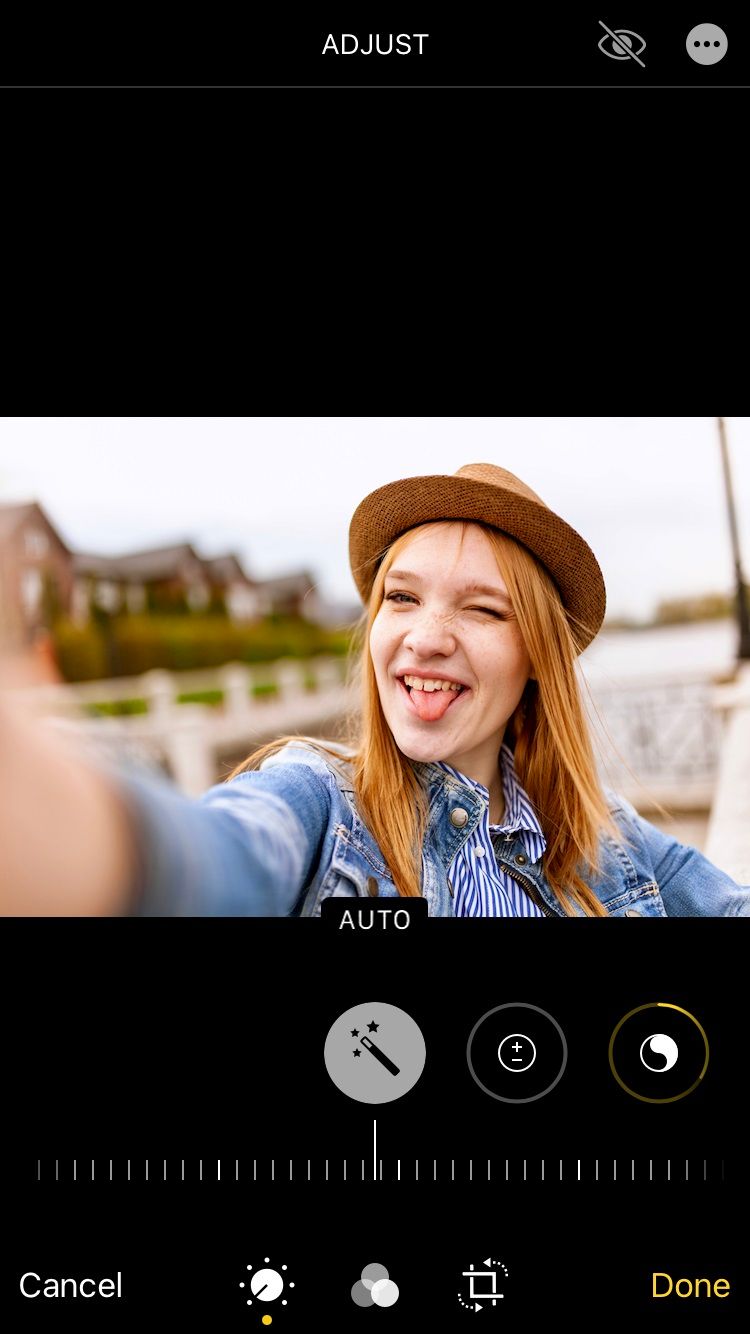Open the more options ellipsis menu

pyautogui.click(x=707, y=44)
